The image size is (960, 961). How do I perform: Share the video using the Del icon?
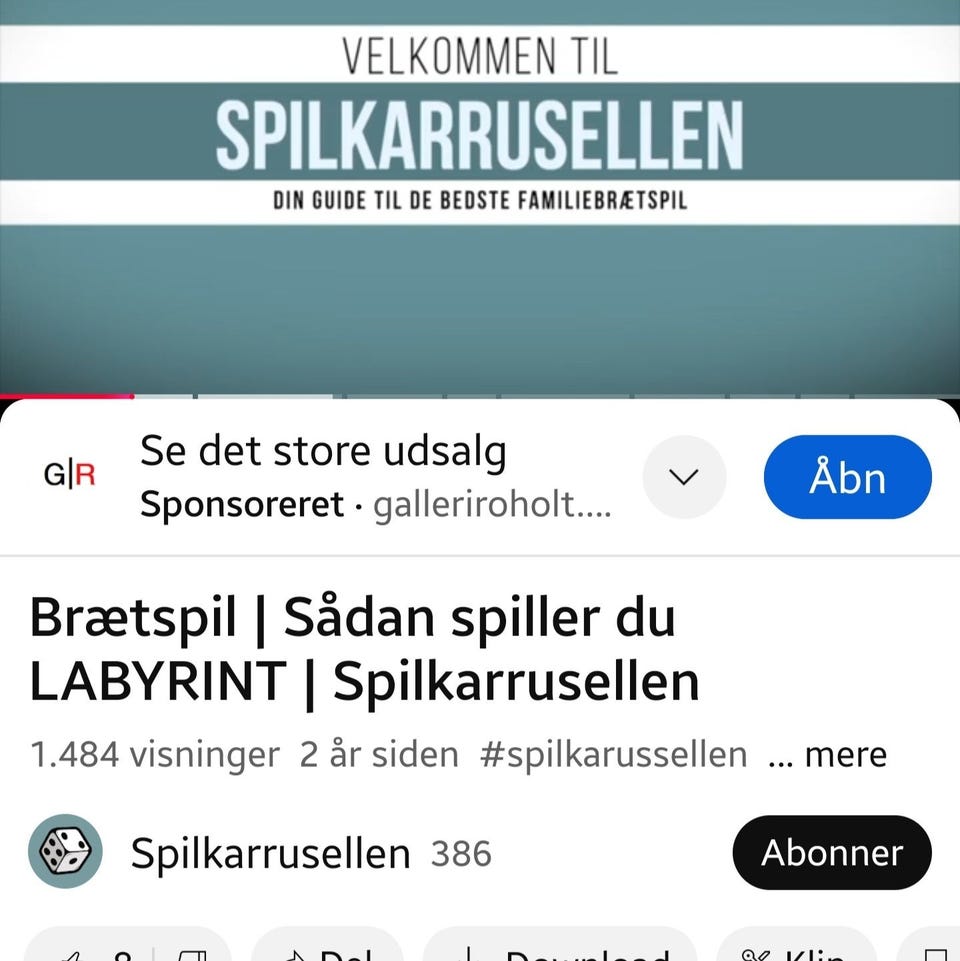pos(330,950)
